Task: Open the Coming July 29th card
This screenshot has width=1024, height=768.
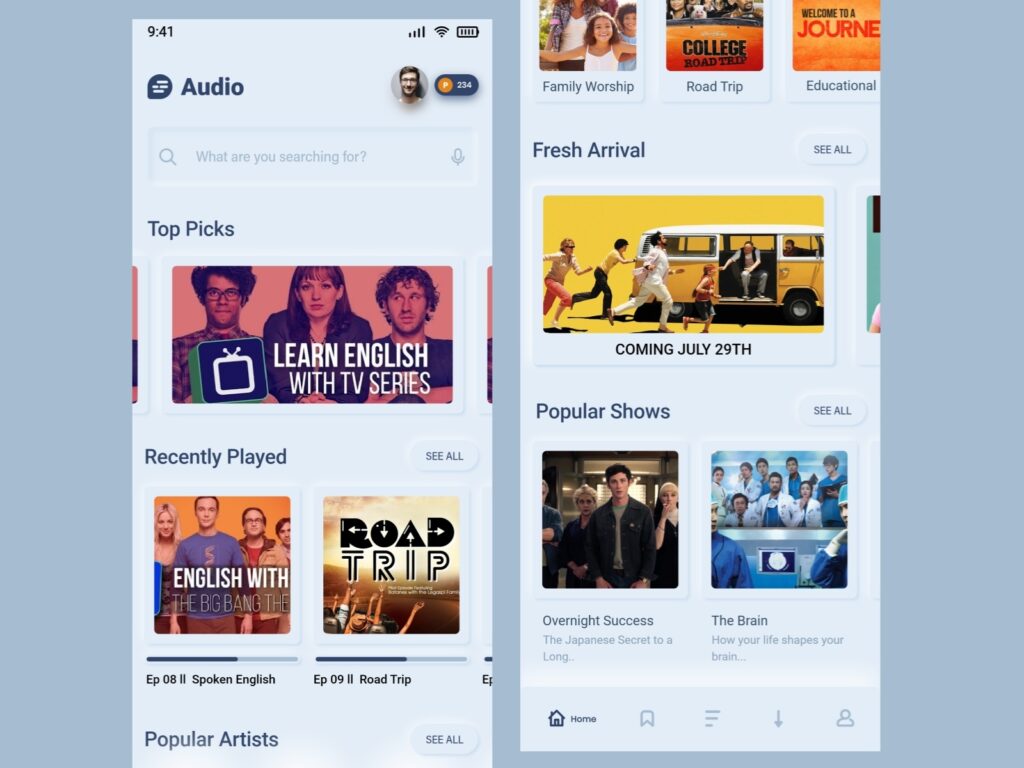Action: pos(683,273)
